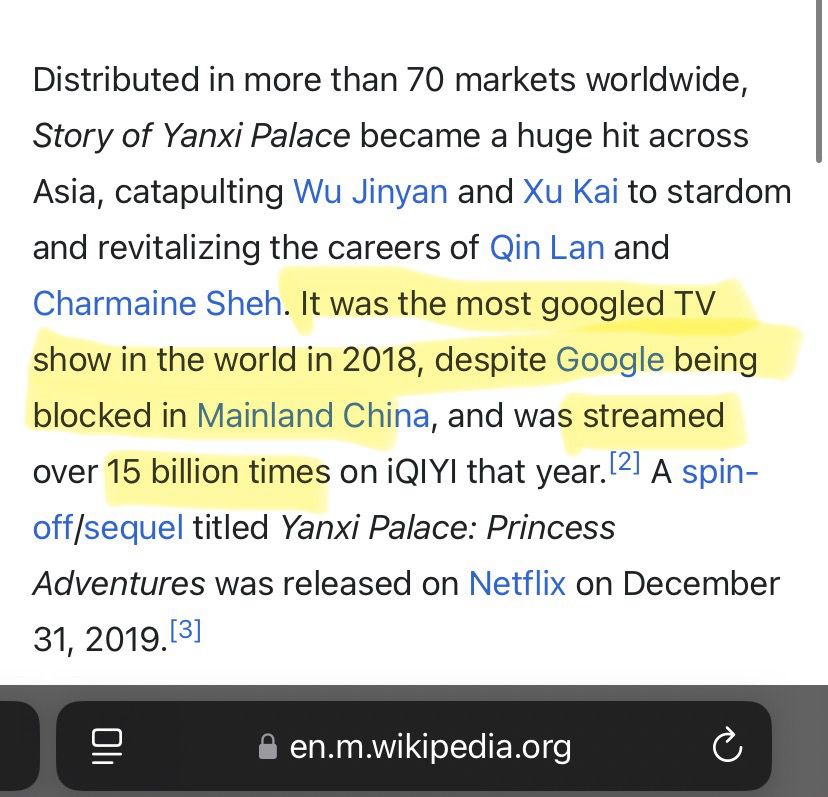
Task: Open the Wu Jinyan link
Action: point(370,191)
